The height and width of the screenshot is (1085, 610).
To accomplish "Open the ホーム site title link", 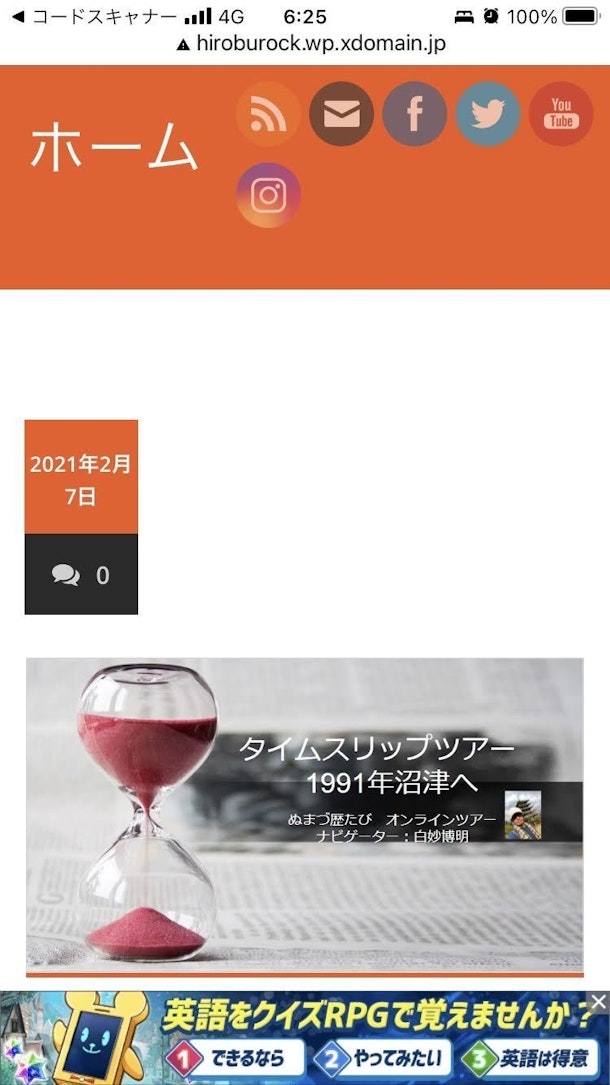I will click(114, 146).
